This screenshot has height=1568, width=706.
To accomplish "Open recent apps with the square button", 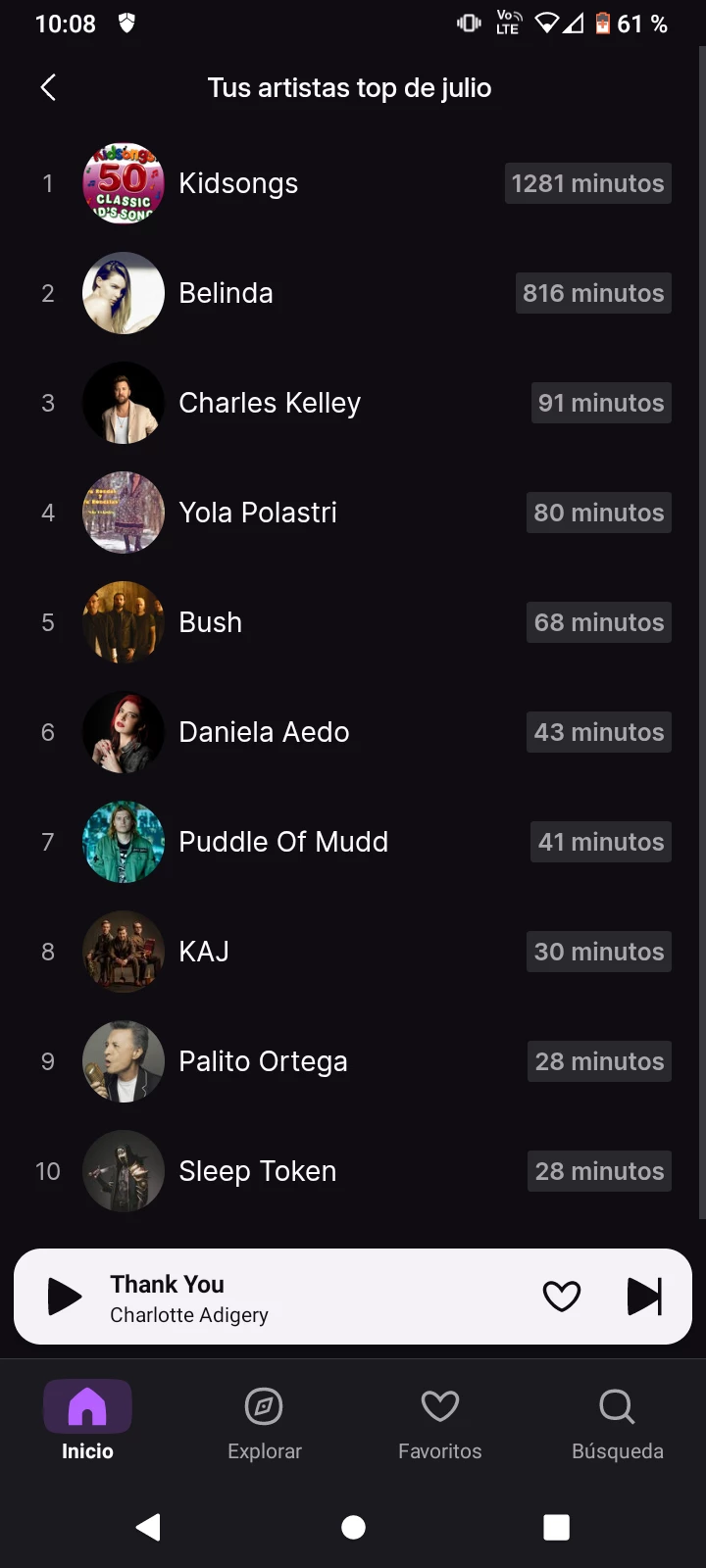I will (556, 1527).
